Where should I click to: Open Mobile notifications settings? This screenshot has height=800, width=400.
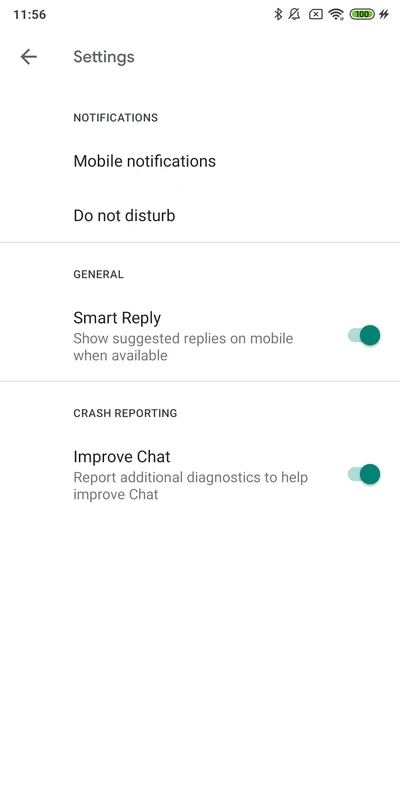200,161
